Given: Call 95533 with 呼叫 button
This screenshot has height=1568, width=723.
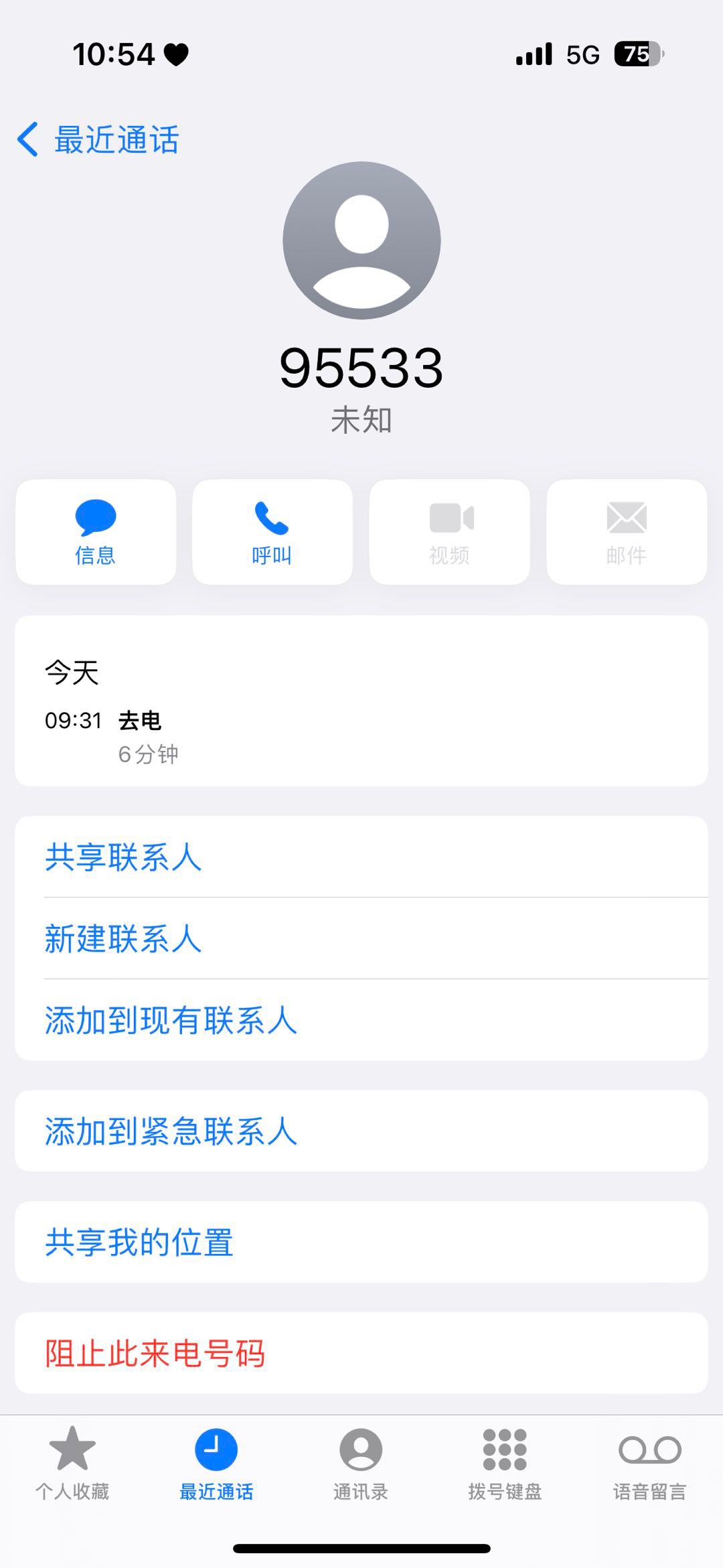Looking at the screenshot, I should tap(272, 532).
